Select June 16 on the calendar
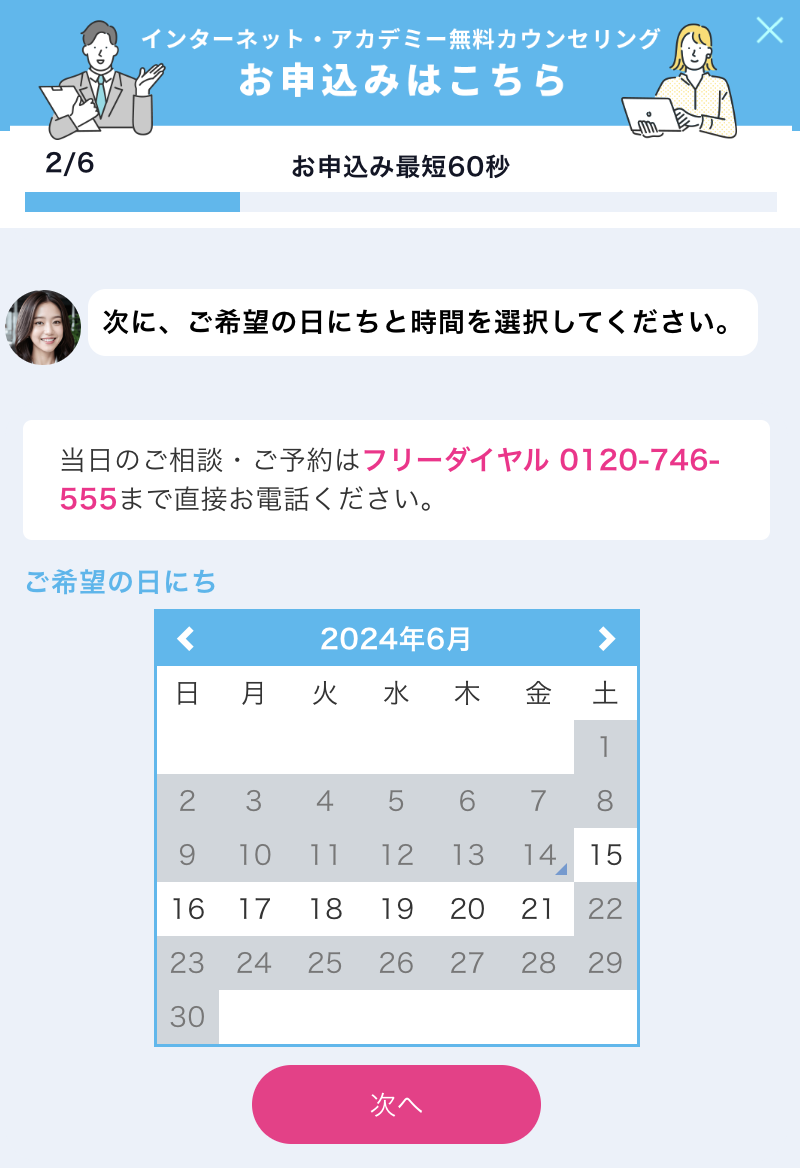The height and width of the screenshot is (1168, 800). coord(187,909)
